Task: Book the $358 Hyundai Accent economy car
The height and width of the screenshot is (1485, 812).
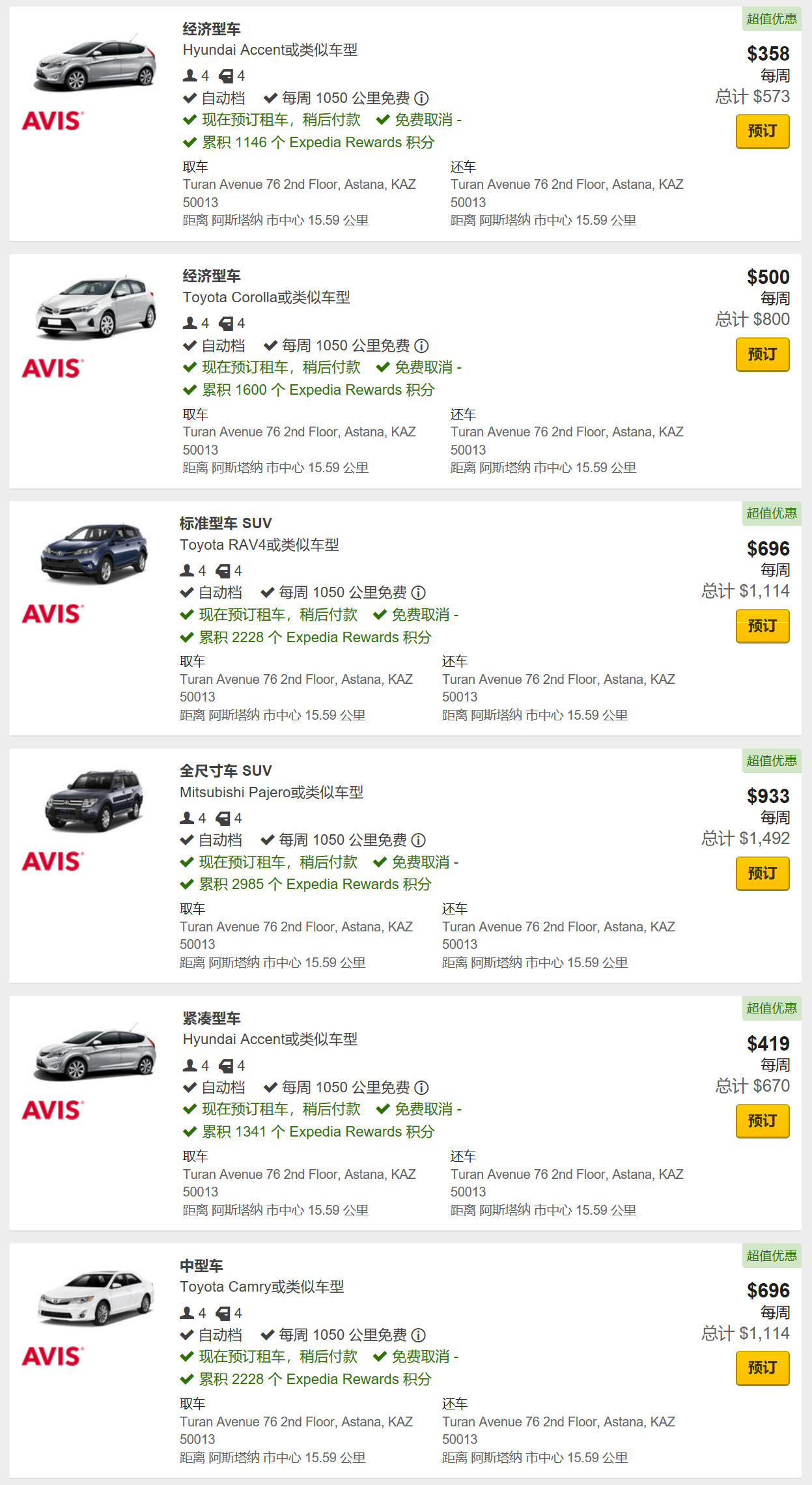Action: pyautogui.click(x=763, y=131)
